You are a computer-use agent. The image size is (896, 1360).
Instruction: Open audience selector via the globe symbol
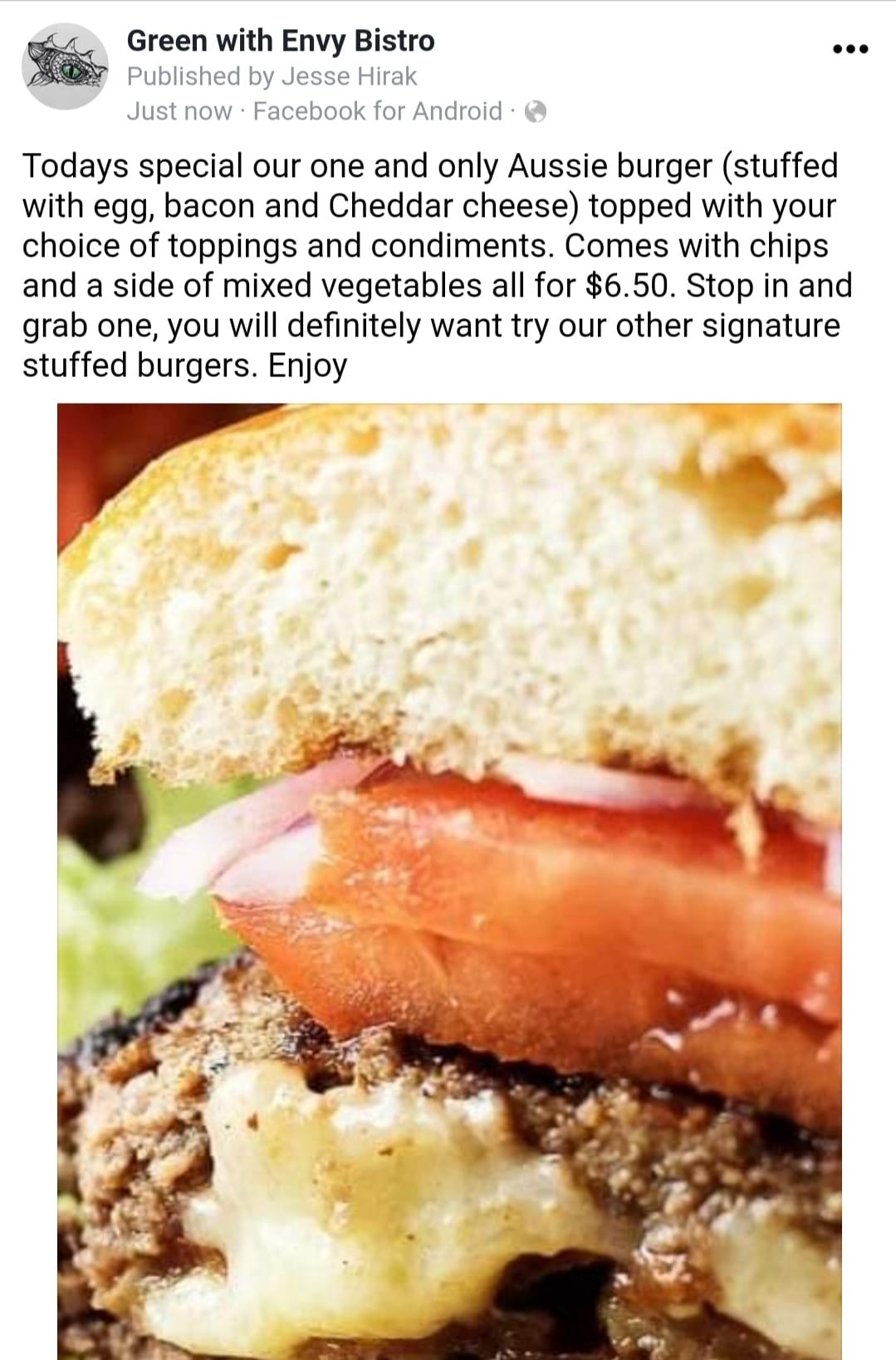coord(536,110)
